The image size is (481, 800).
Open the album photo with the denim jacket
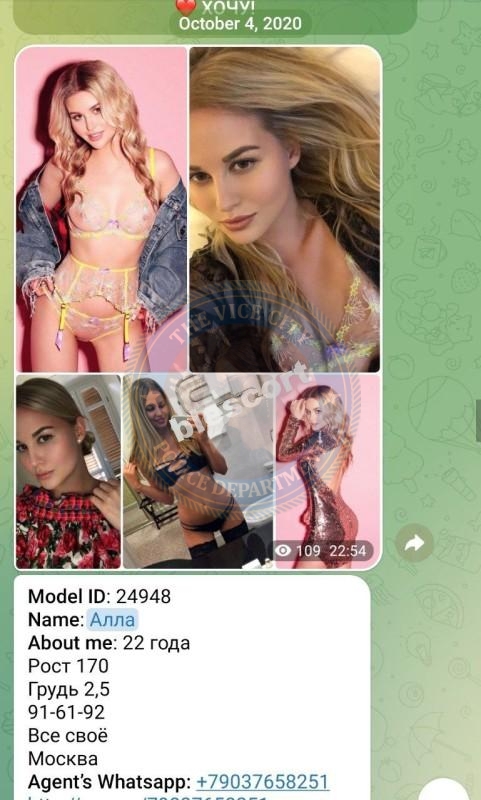[102, 209]
